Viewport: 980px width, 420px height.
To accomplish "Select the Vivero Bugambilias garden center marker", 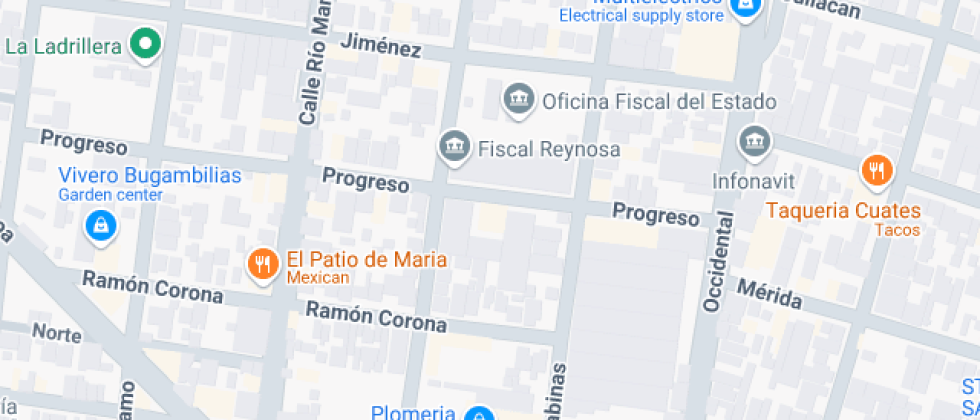I will pos(101,224).
